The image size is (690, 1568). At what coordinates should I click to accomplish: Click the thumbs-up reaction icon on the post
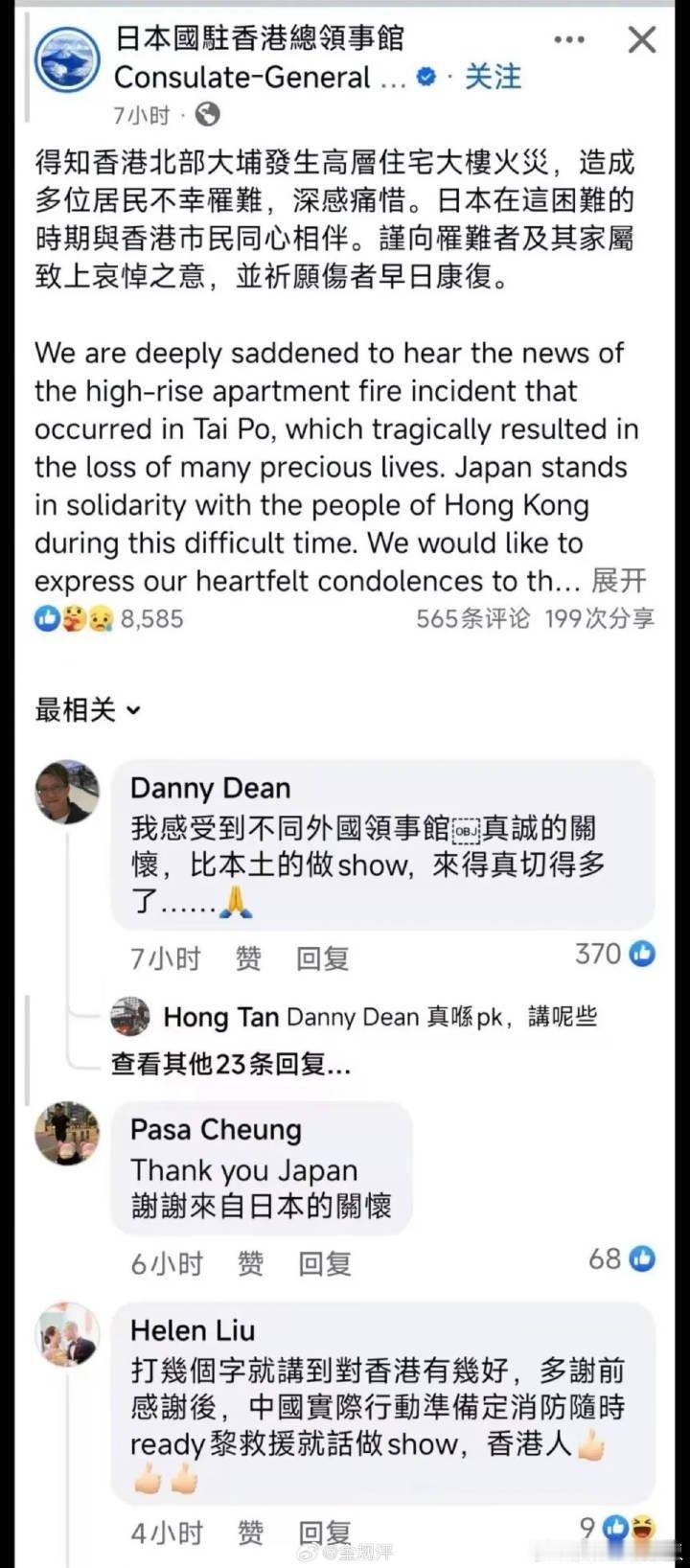click(x=45, y=618)
